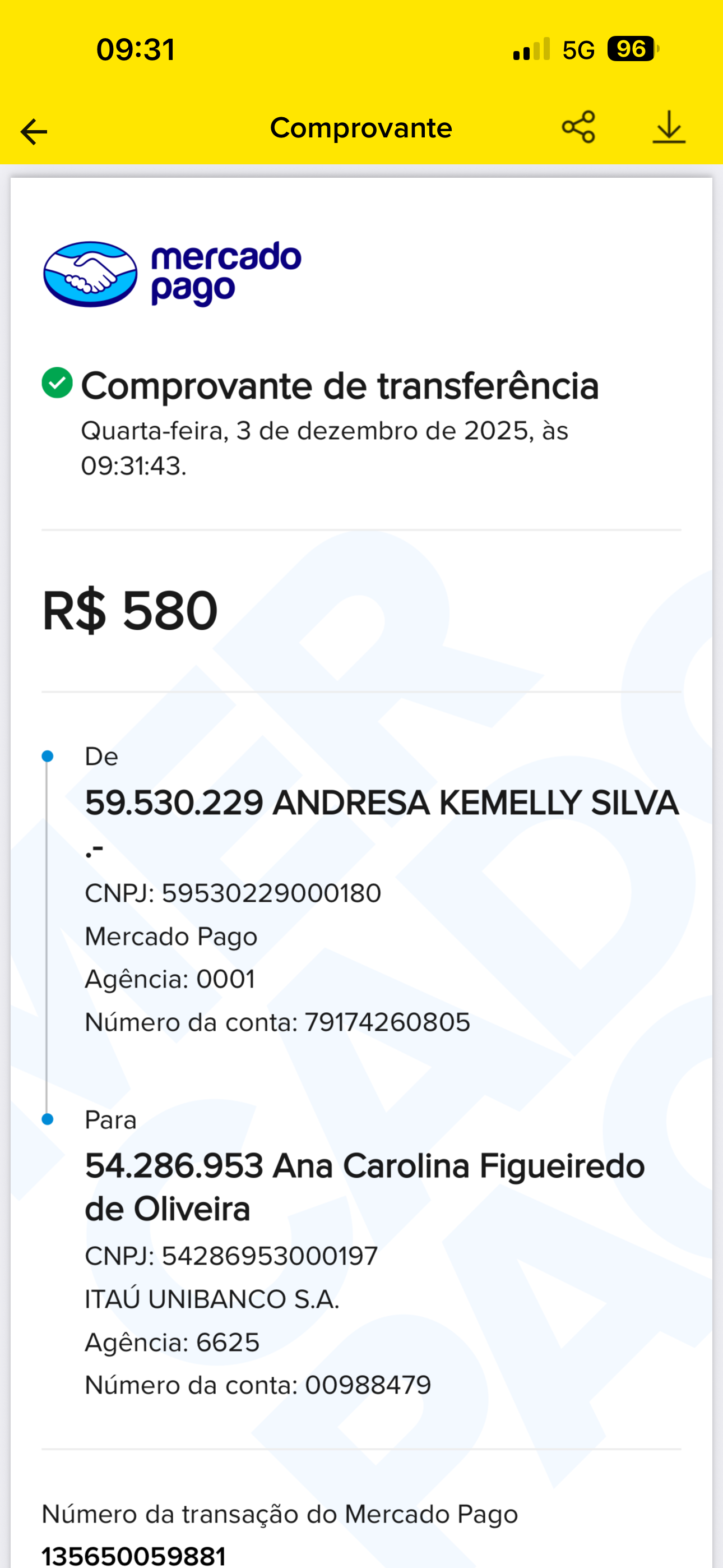This screenshot has width=723, height=1568.
Task: Go back from the Comprovante screen
Action: [x=34, y=131]
